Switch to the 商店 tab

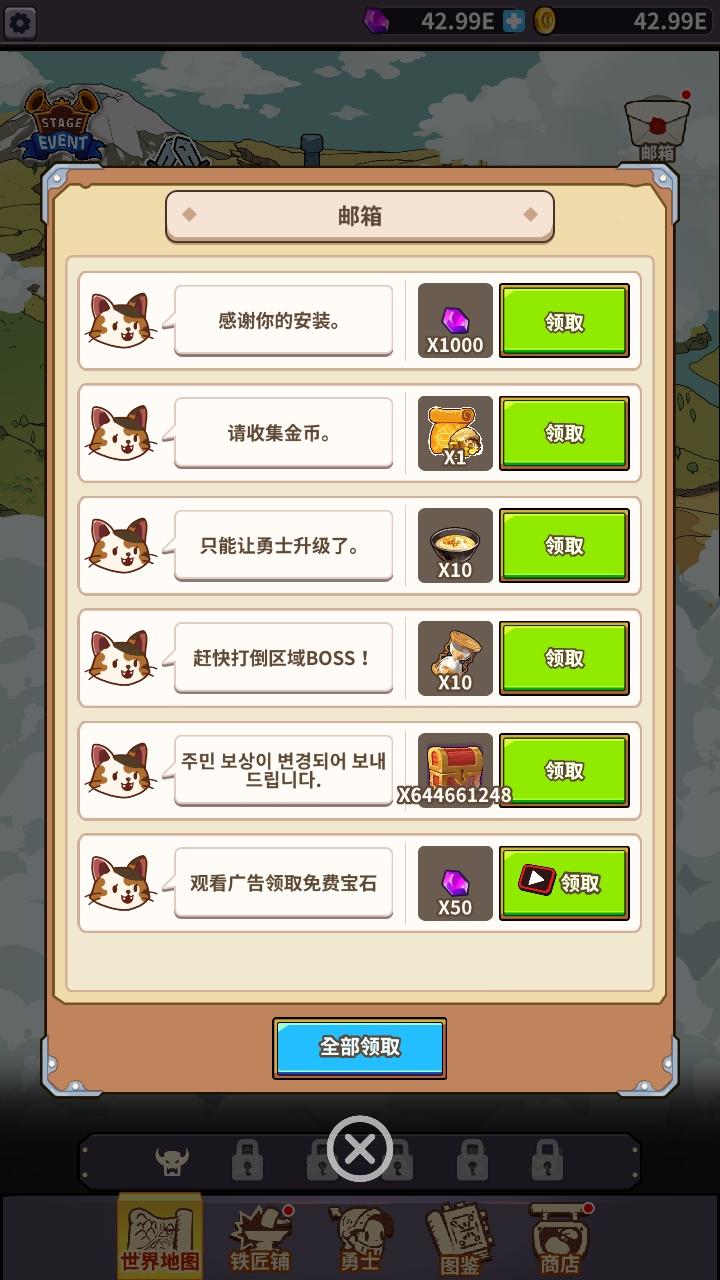coord(560,1240)
